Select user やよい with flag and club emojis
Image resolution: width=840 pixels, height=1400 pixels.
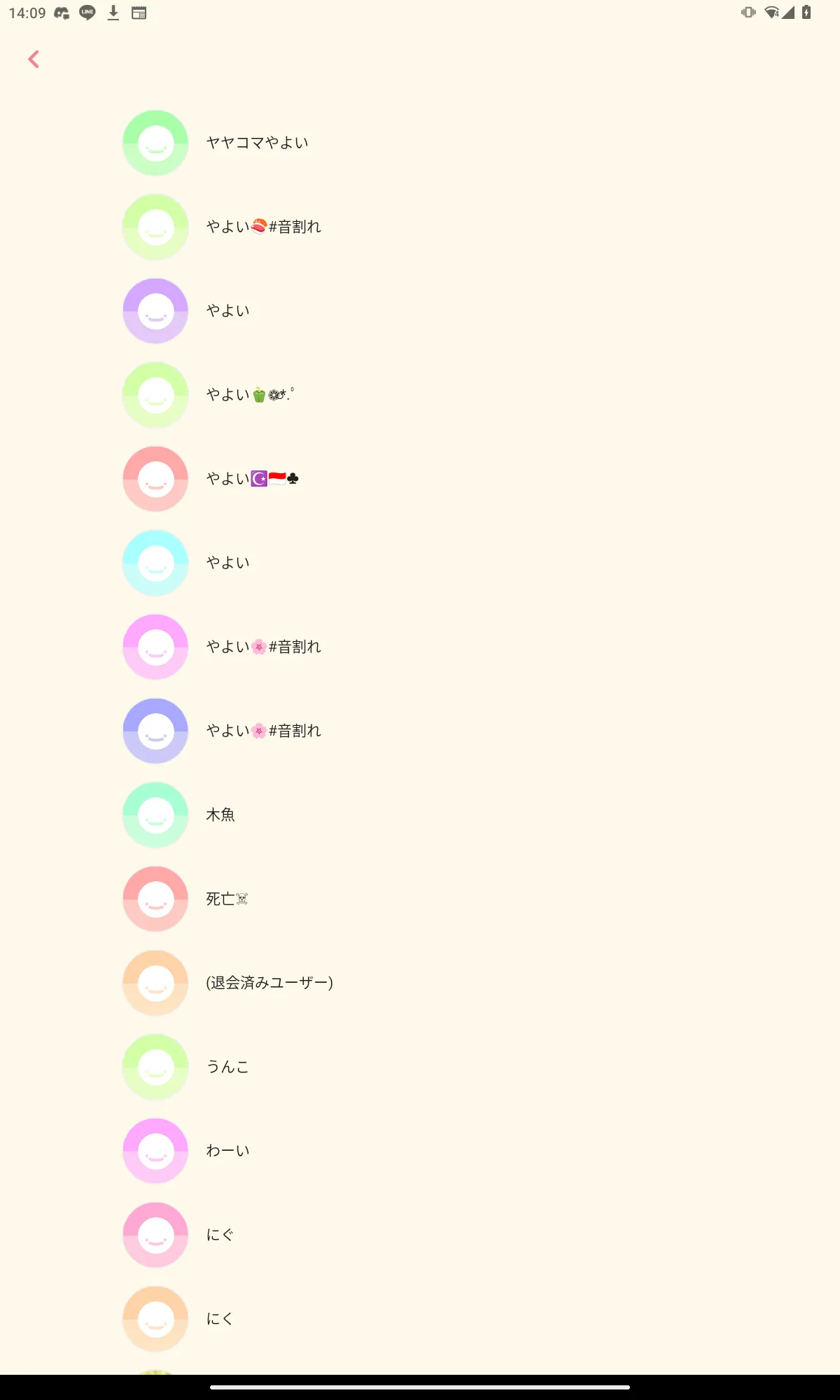coord(420,479)
